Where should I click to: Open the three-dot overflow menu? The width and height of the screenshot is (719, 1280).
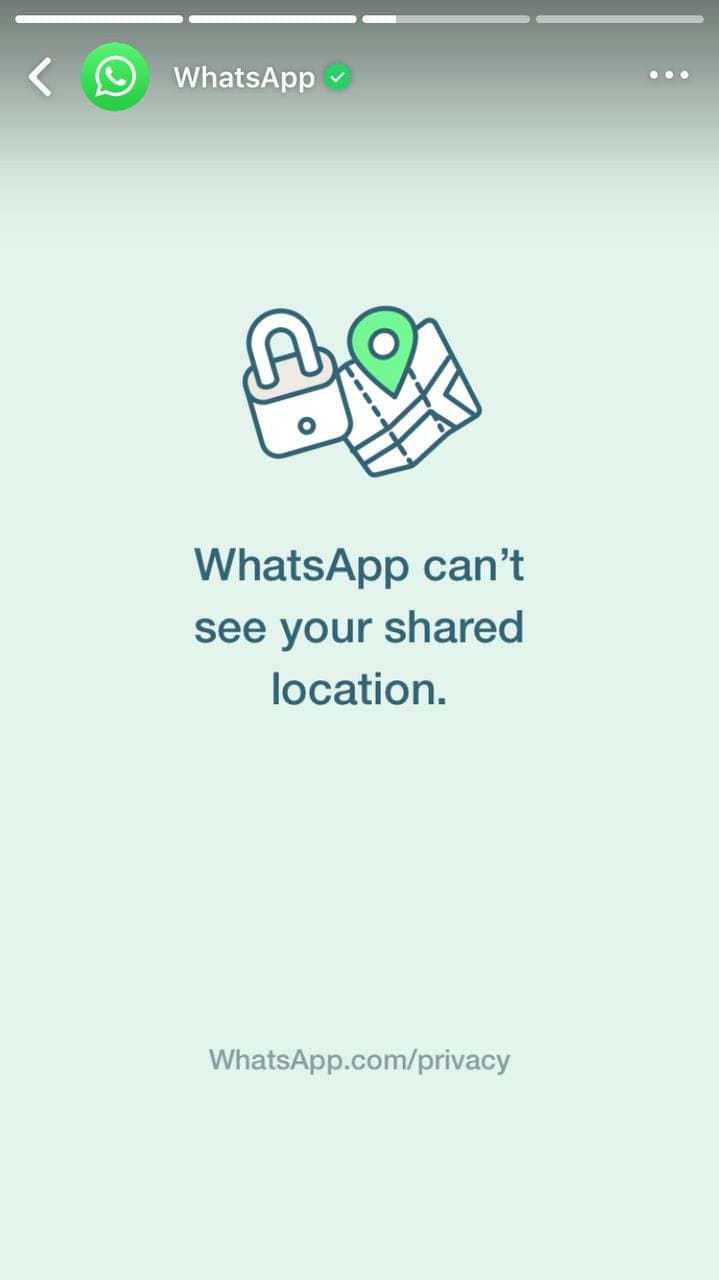click(669, 75)
